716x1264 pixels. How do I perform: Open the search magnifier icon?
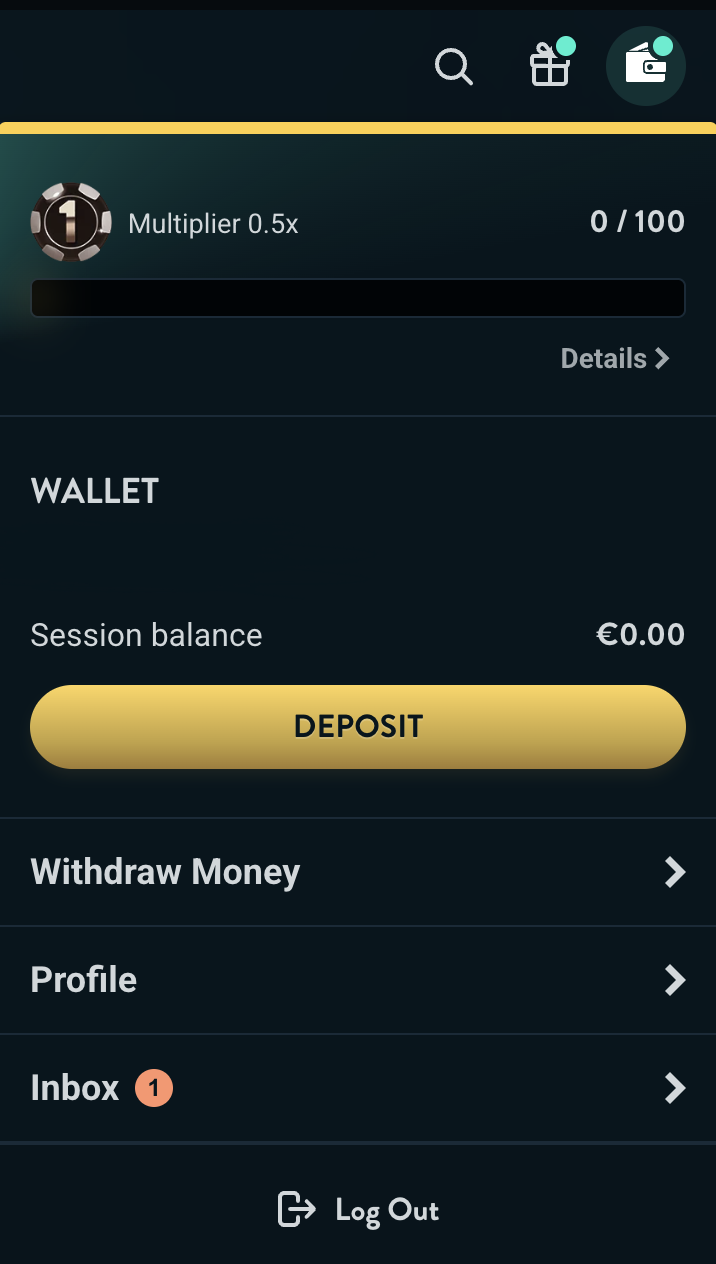[x=453, y=67]
